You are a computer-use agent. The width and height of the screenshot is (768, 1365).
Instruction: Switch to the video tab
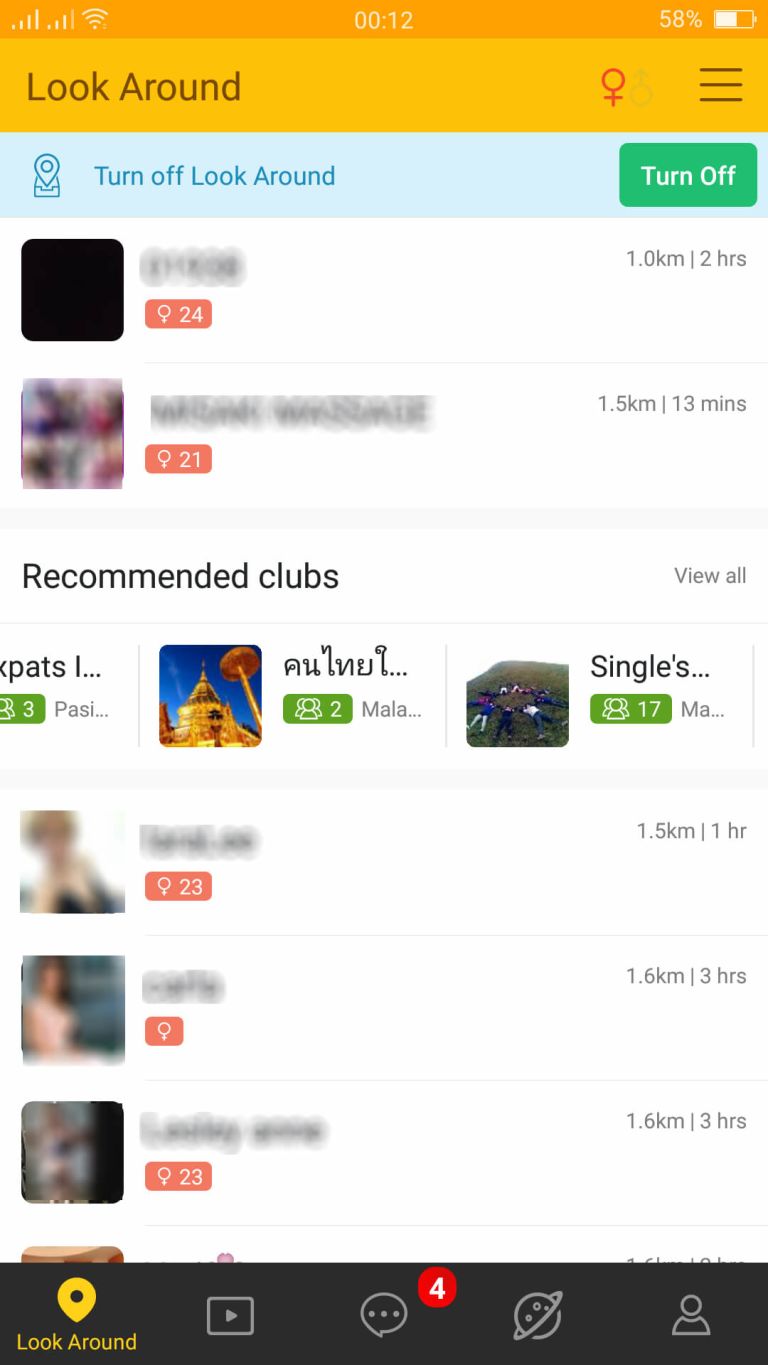(230, 1315)
